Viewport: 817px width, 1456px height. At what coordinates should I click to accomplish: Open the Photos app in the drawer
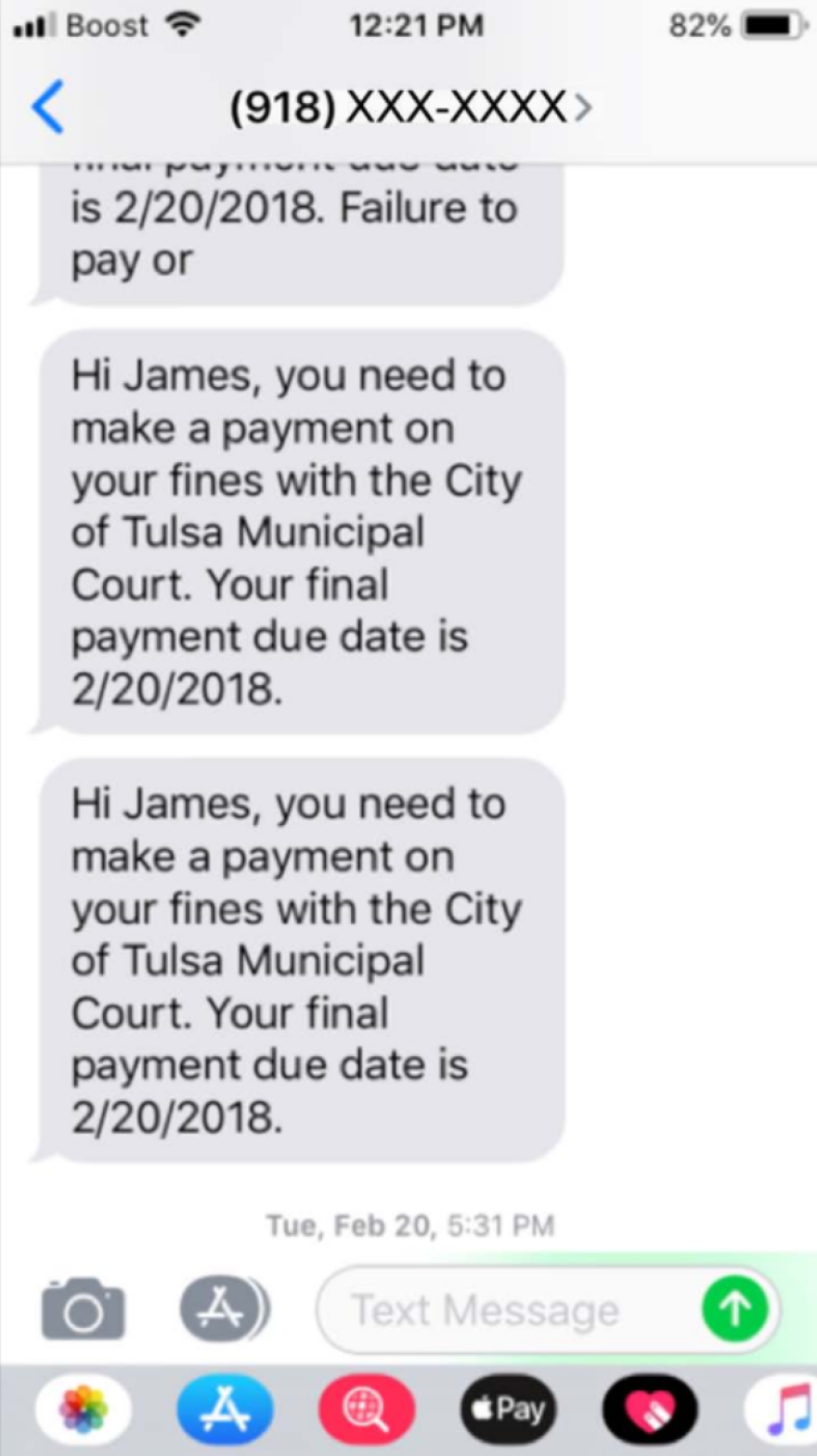[84, 1410]
